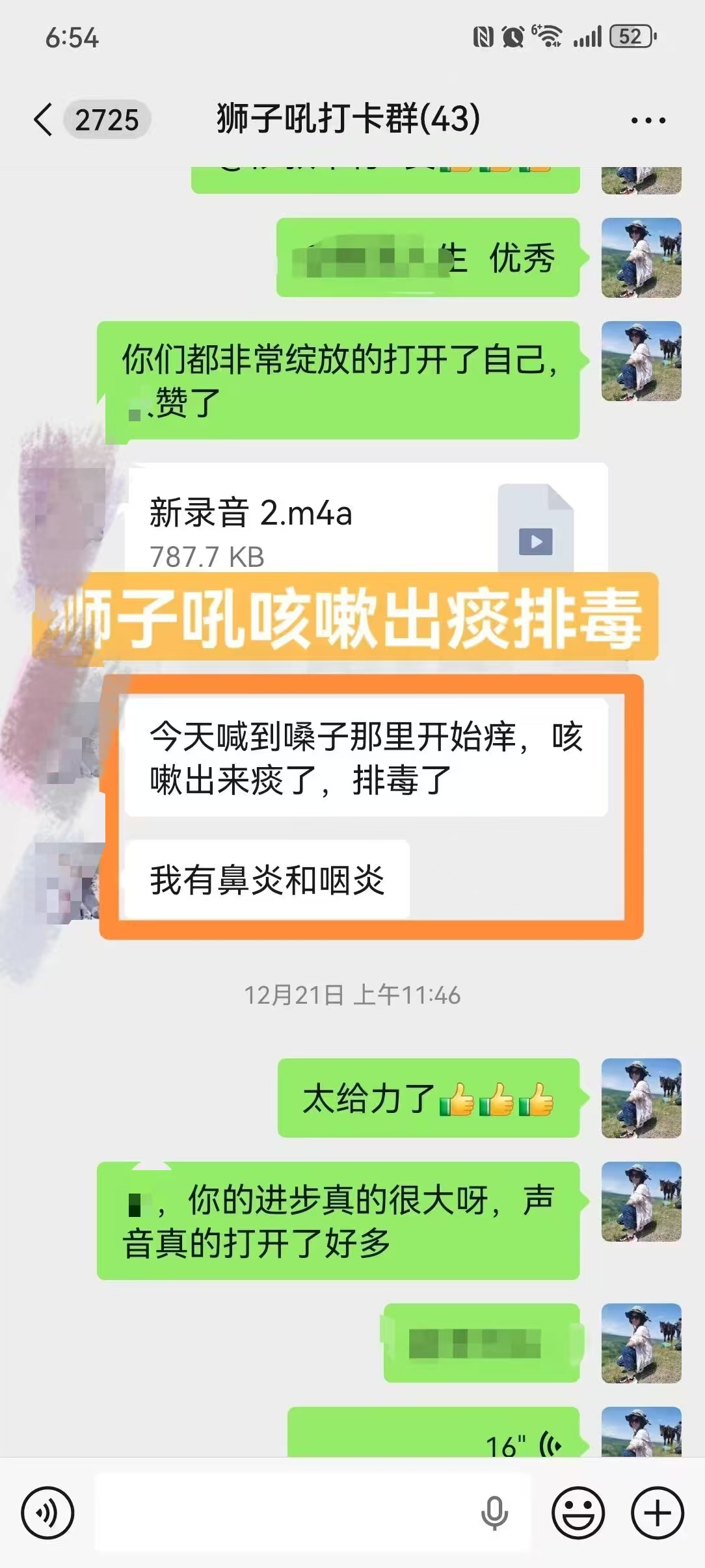The image size is (705, 1568).
Task: Open avatar profile beside 太给力了 message
Action: point(641,1098)
